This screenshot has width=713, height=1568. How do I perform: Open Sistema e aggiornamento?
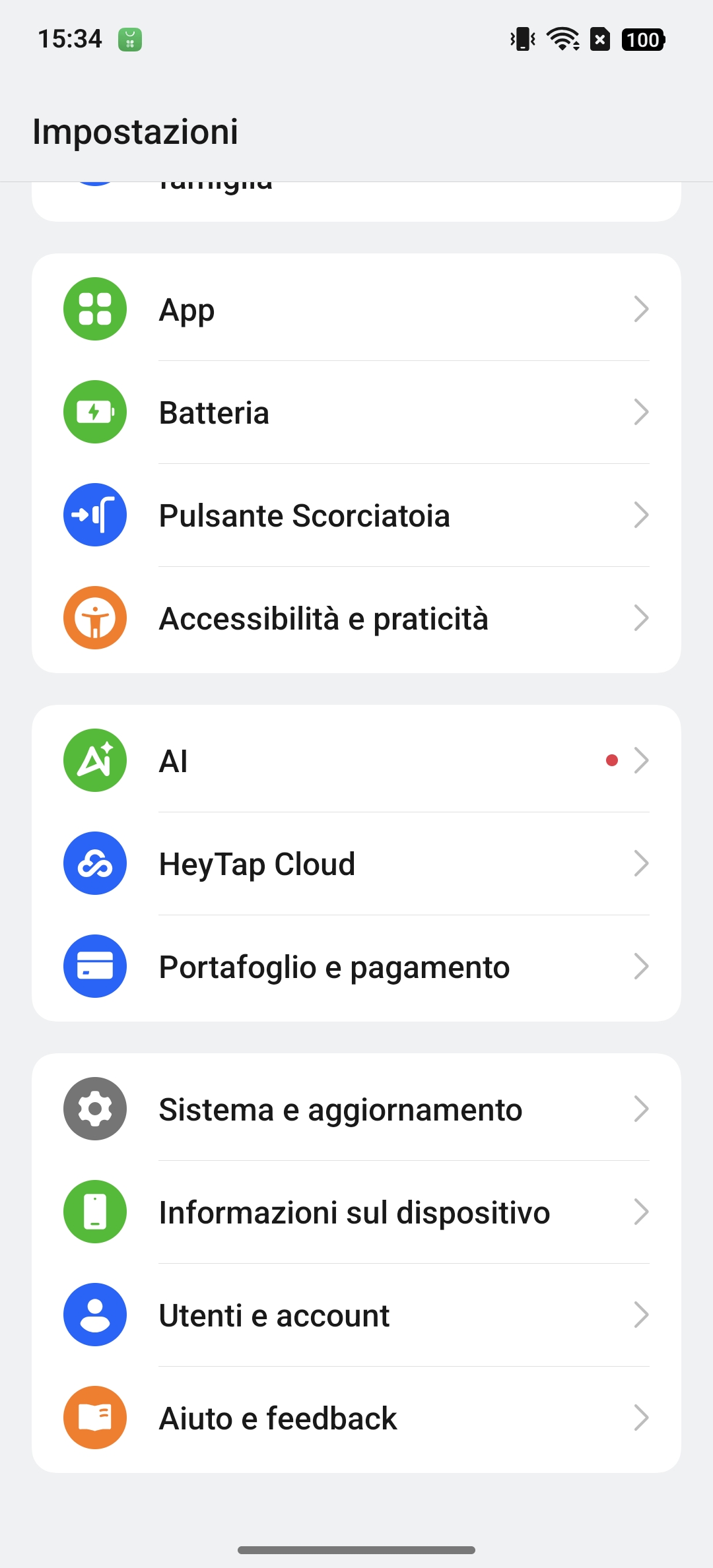click(356, 1109)
